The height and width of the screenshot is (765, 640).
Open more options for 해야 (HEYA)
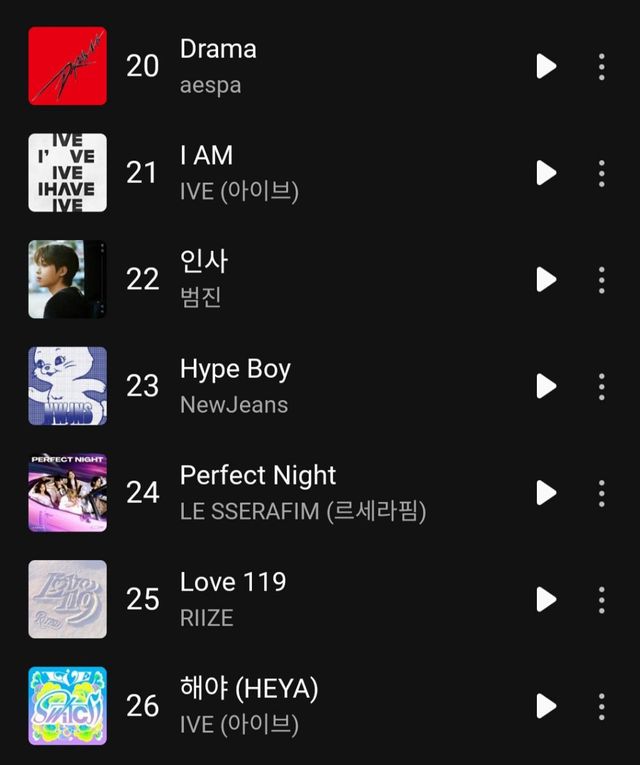point(601,706)
